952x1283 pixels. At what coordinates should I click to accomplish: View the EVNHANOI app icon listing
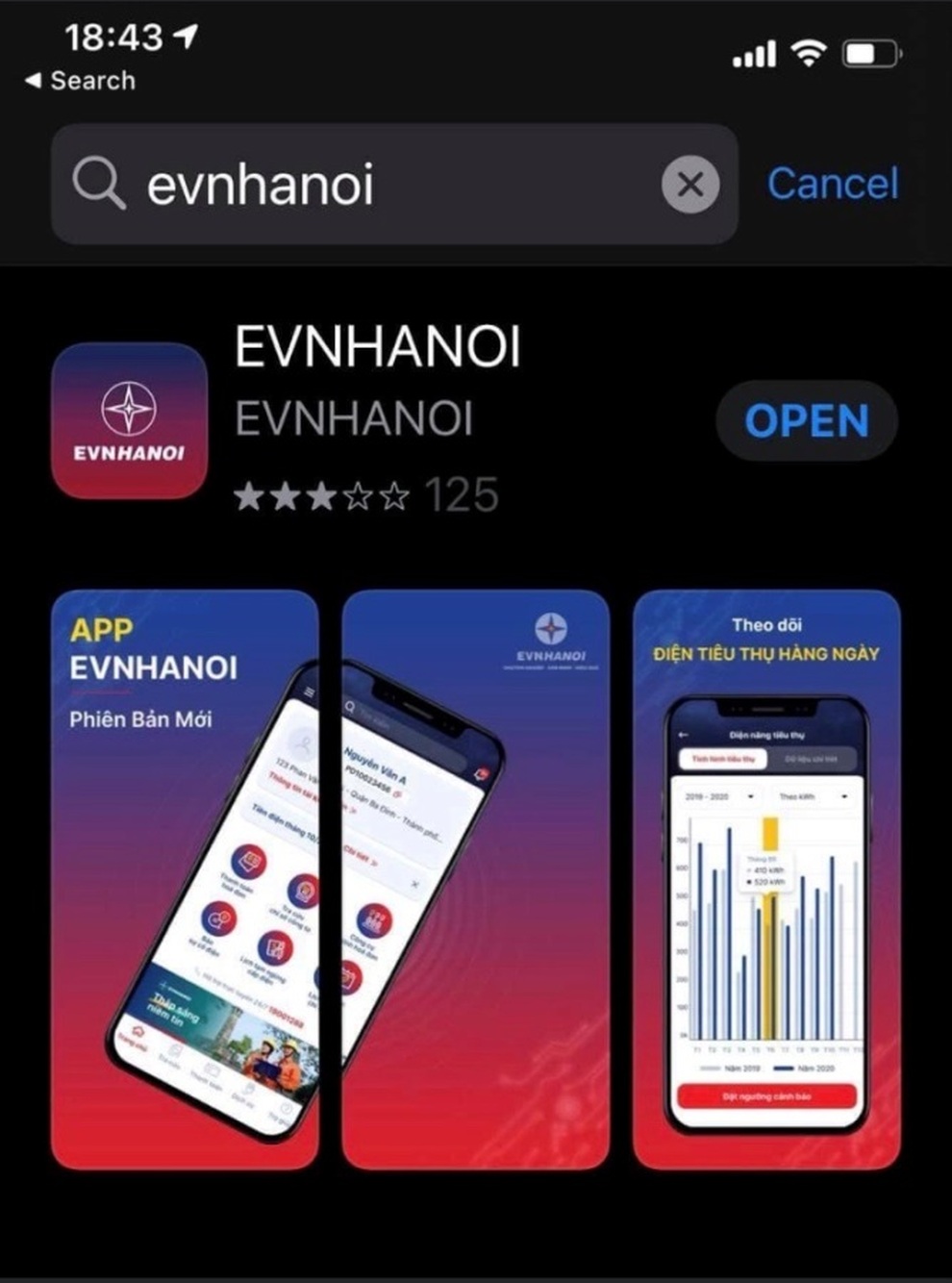pyautogui.click(x=130, y=420)
